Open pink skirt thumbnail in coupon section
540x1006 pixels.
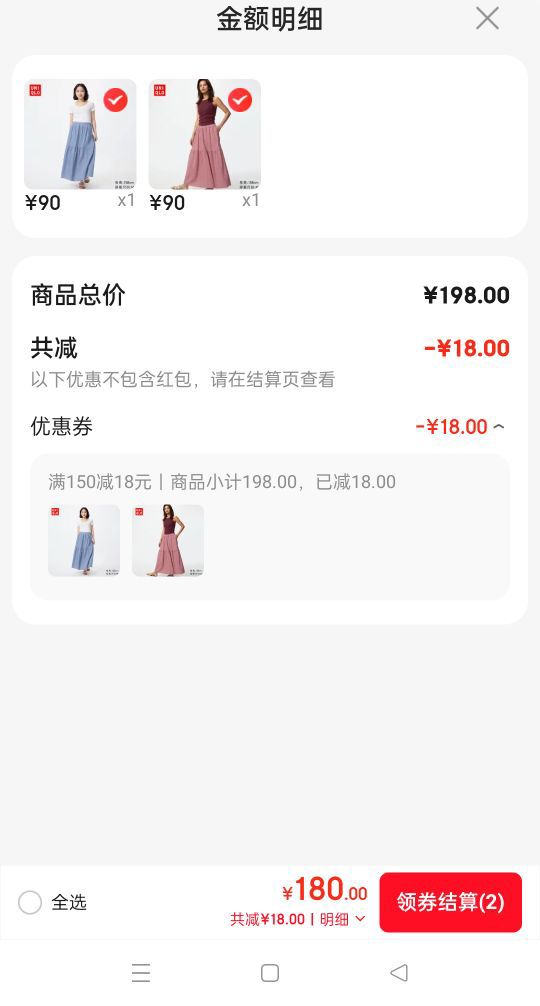click(x=168, y=540)
